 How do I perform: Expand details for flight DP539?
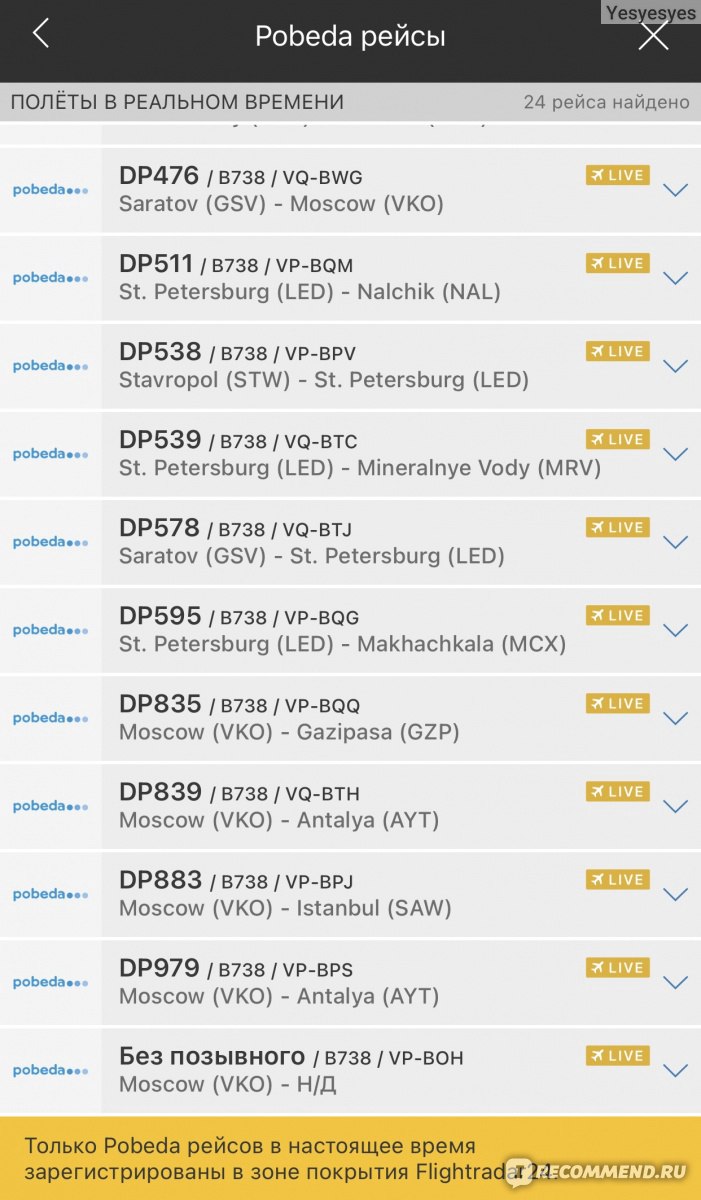click(x=676, y=454)
